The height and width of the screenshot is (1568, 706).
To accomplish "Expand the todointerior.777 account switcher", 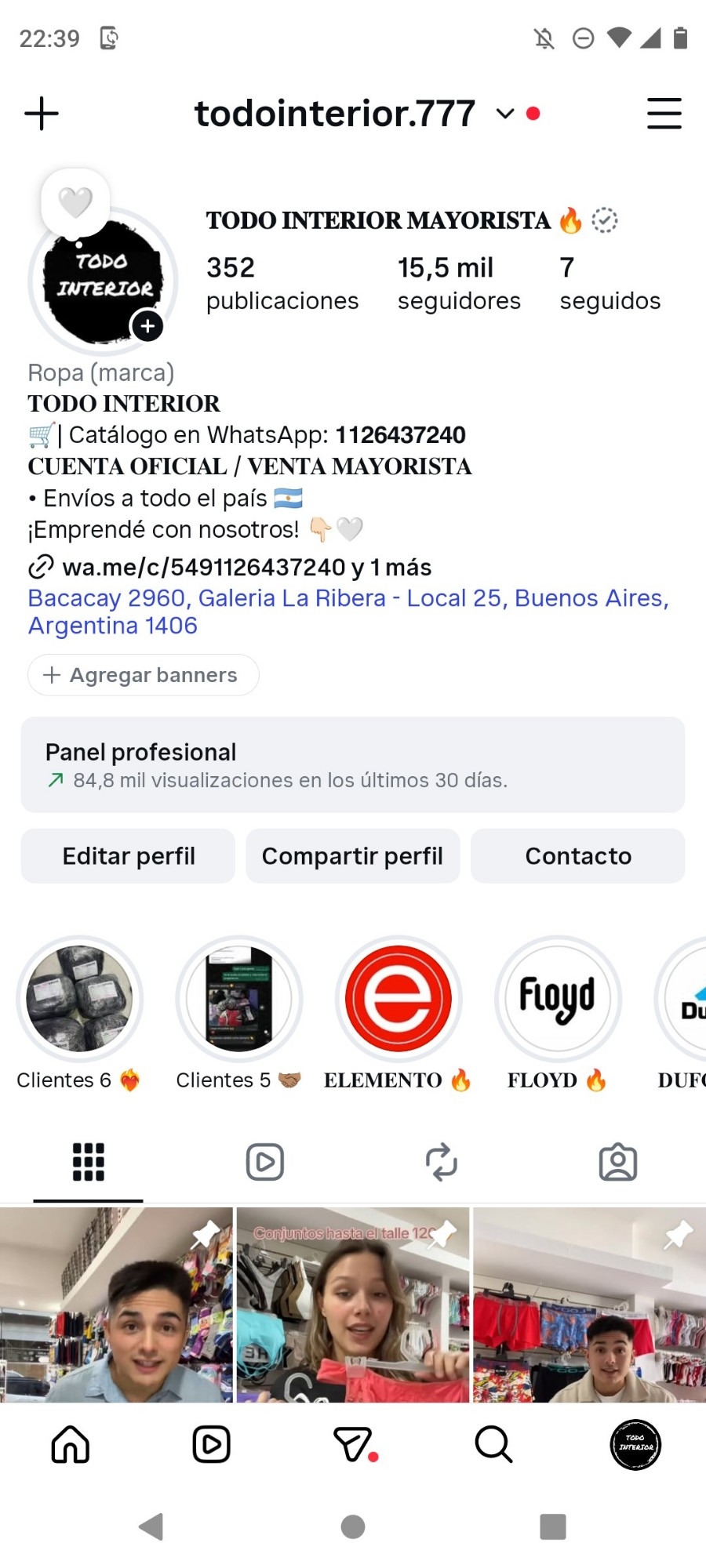I will click(505, 114).
